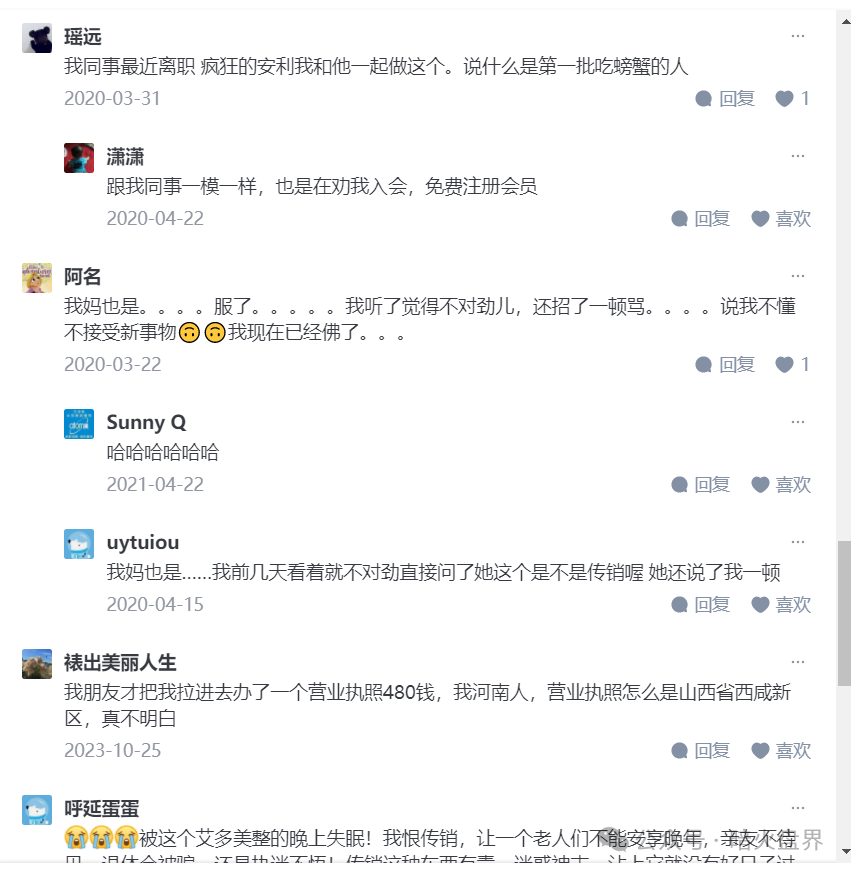Open more options on uytuiou's reply
The height and width of the screenshot is (874, 851).
(x=797, y=542)
